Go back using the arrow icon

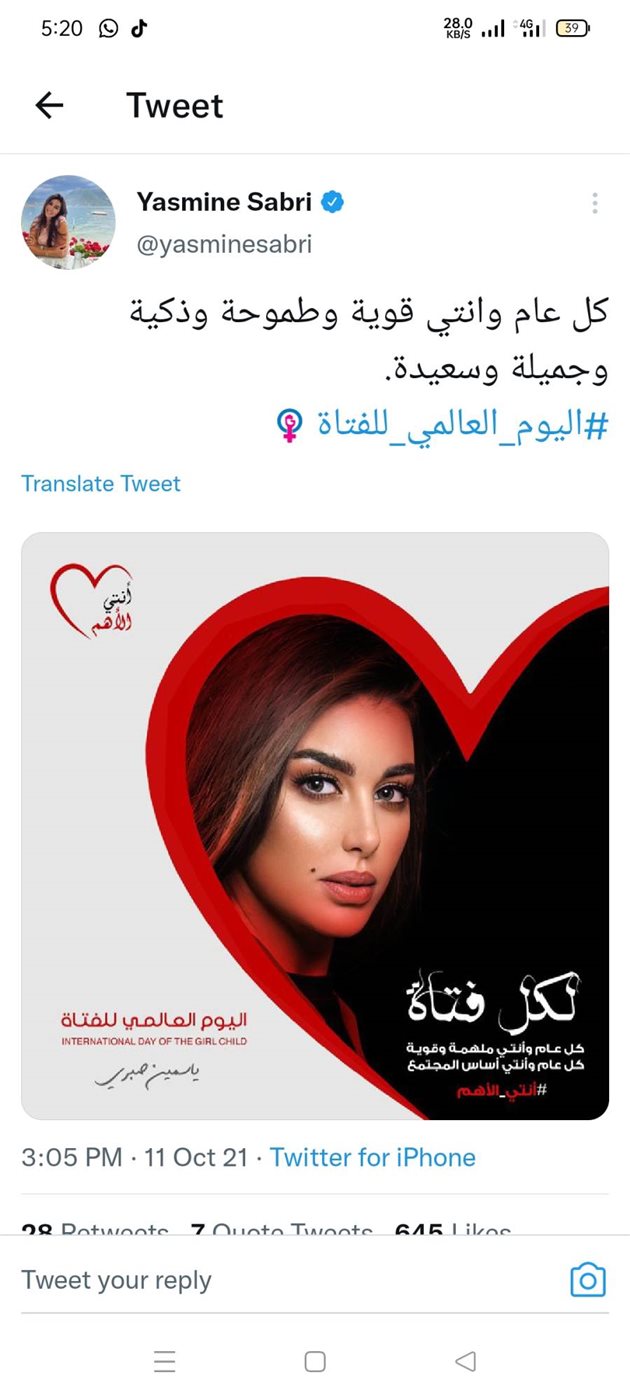(x=49, y=105)
